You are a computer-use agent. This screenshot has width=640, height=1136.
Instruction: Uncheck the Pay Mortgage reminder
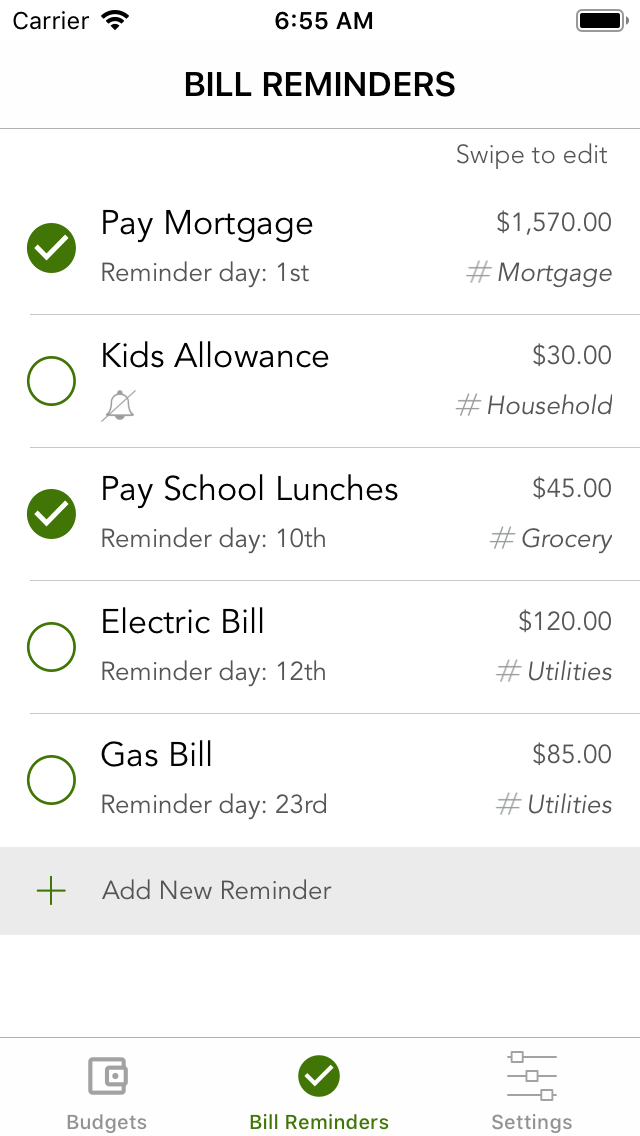51,248
